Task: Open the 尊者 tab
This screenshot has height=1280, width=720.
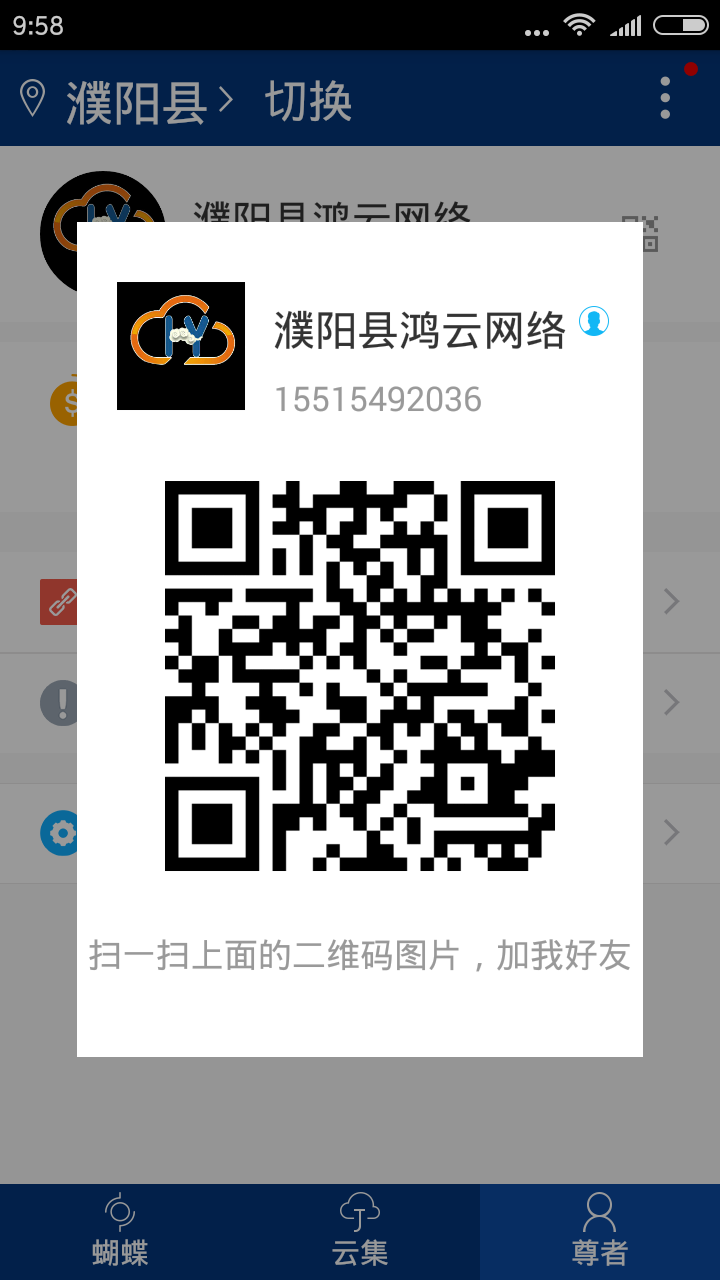Action: (600, 1232)
